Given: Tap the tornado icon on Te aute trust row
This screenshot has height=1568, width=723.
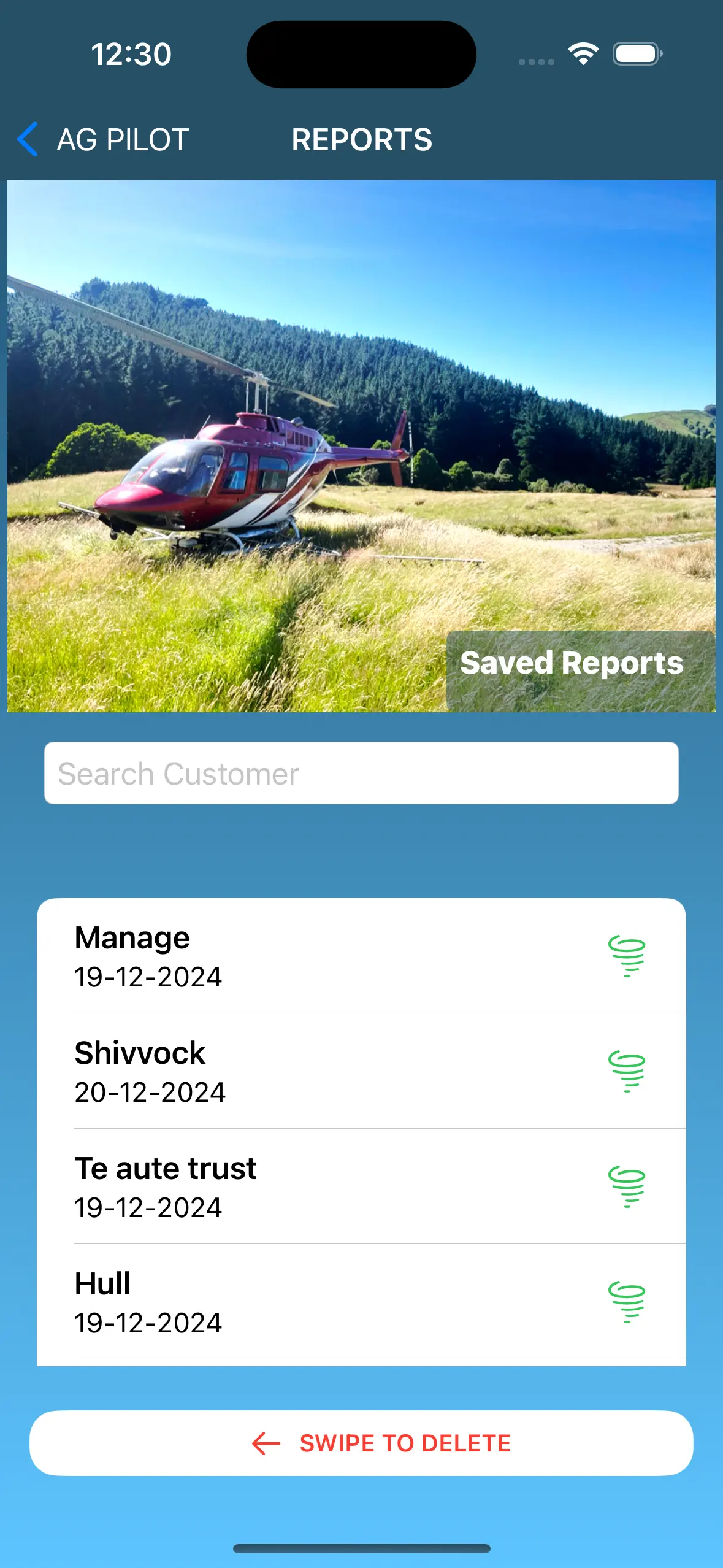Looking at the screenshot, I should point(626,1186).
